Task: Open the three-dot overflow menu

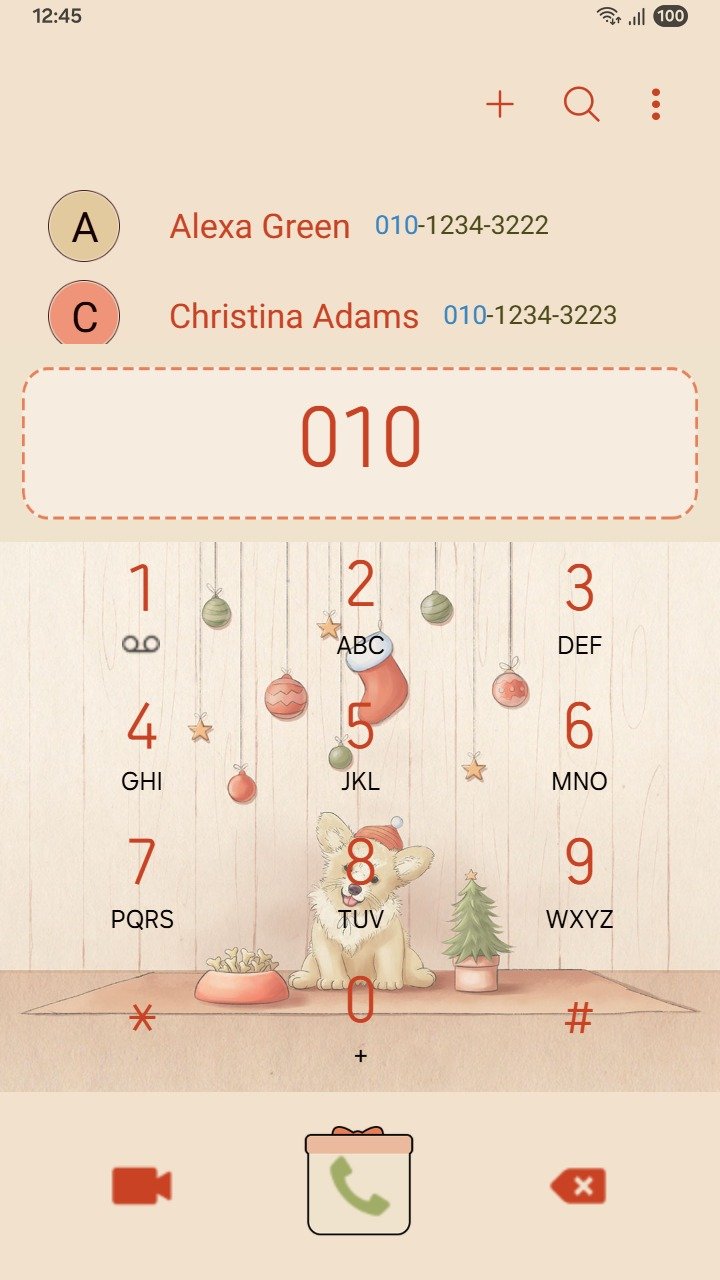Action: pyautogui.click(x=656, y=104)
